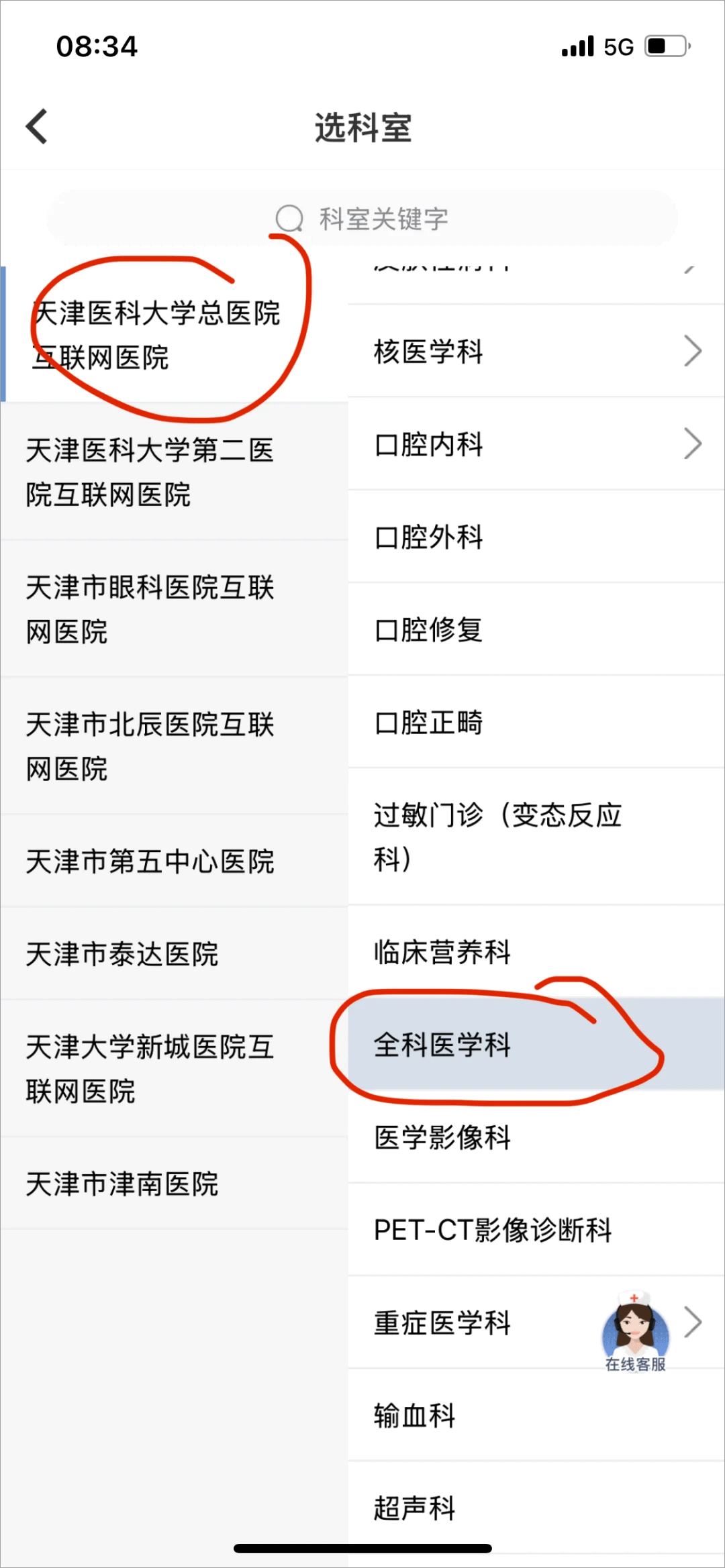This screenshot has height=1568, width=725.
Task: Open the 口腔外科 department
Action: coord(536,537)
